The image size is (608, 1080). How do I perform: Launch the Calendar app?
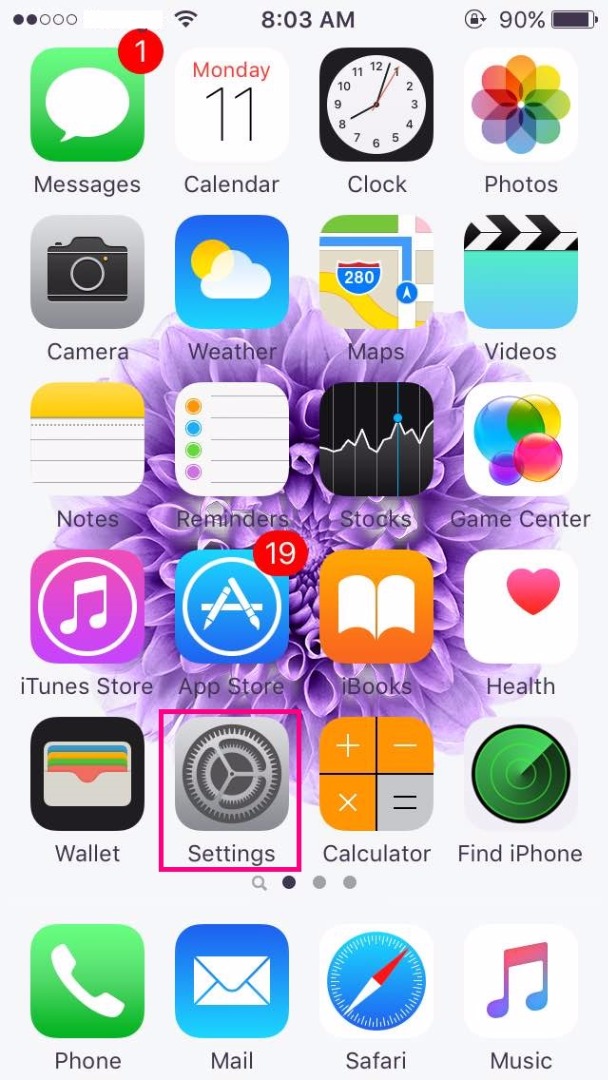(231, 105)
